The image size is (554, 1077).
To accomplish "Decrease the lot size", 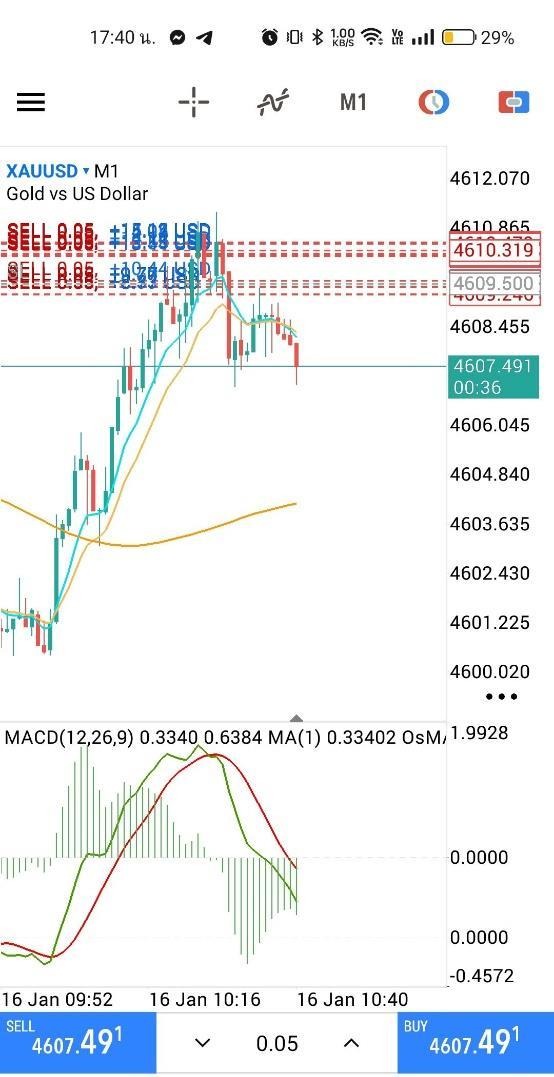I will pyautogui.click(x=202, y=1044).
